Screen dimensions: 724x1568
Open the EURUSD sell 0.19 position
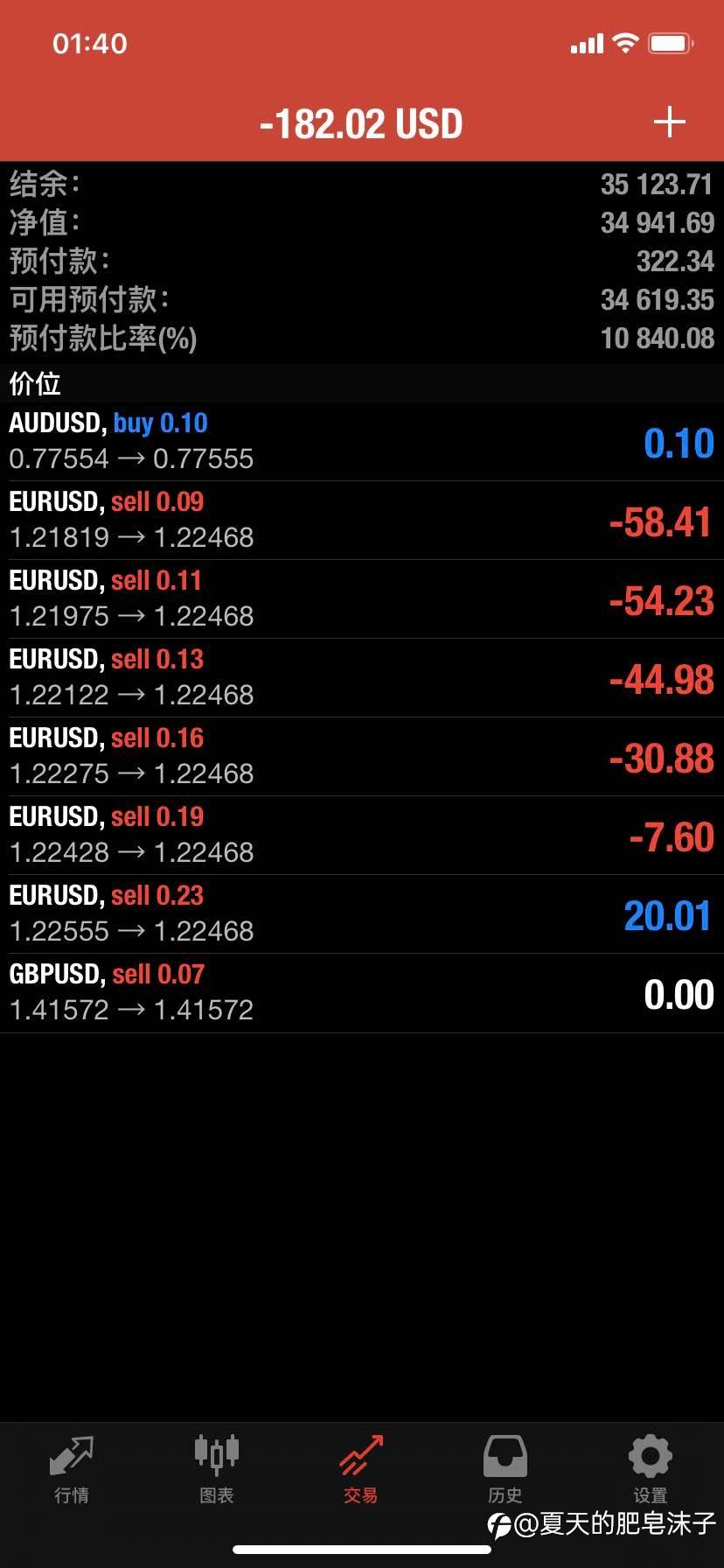[x=362, y=836]
